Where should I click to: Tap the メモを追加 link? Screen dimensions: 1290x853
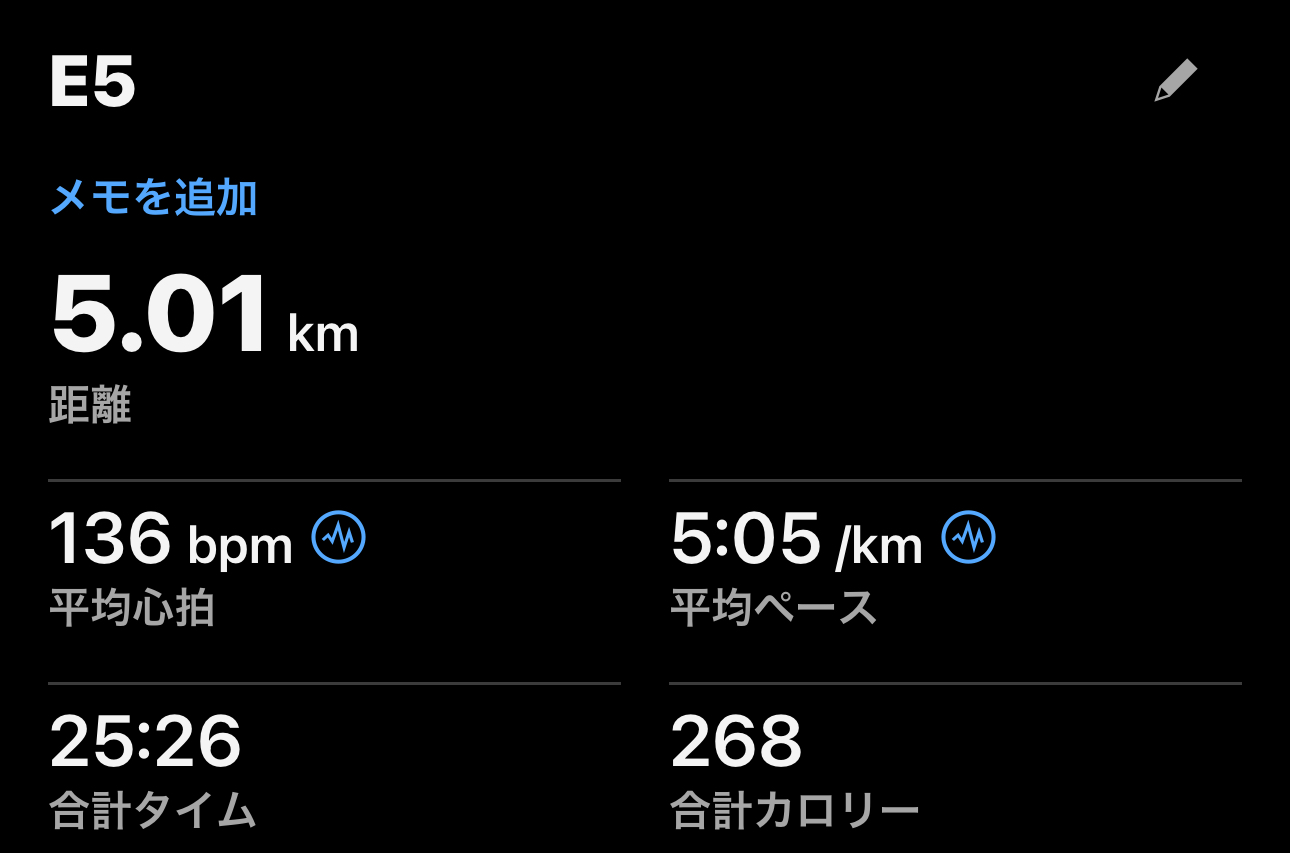154,198
